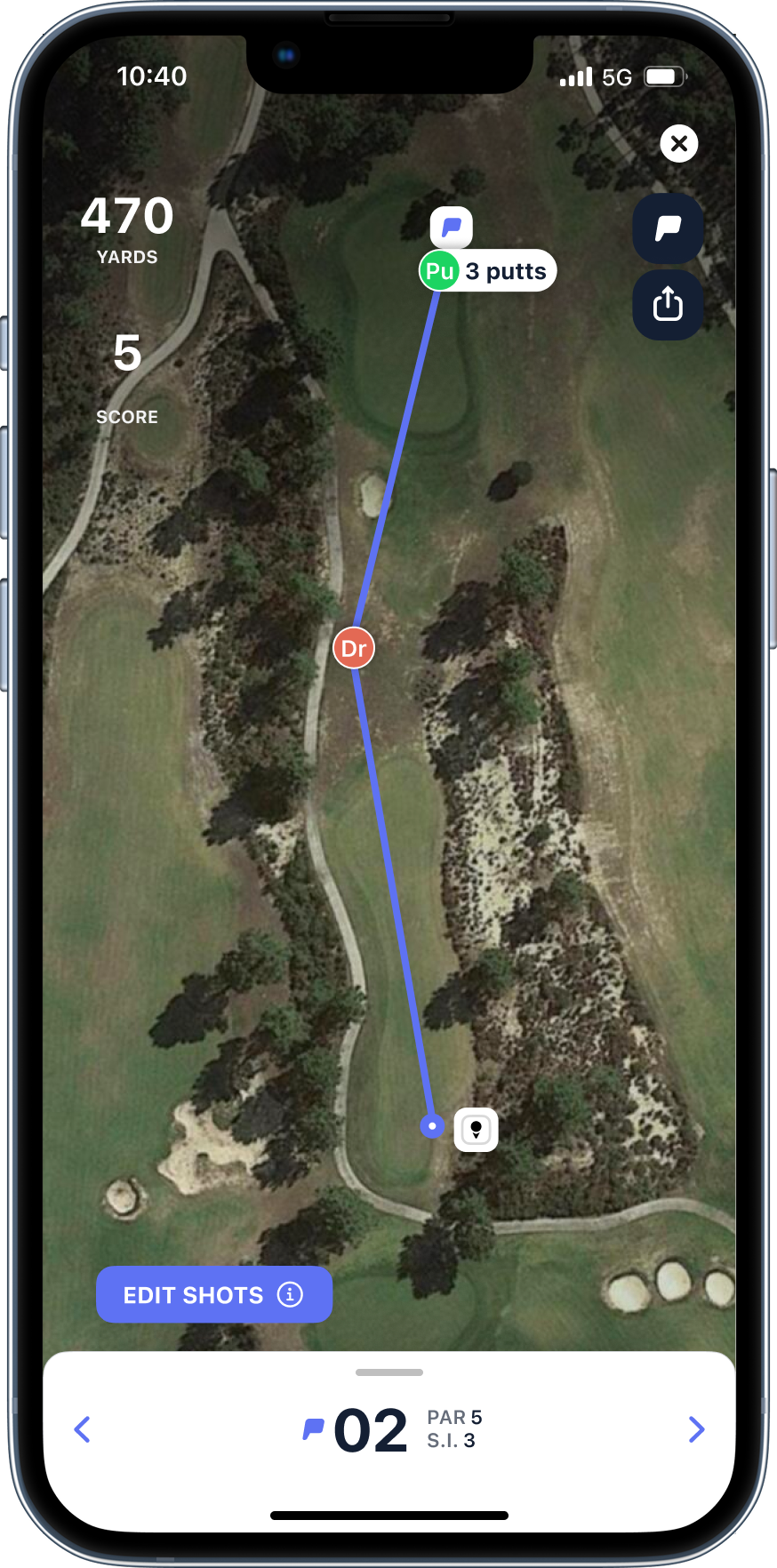
Task: Tap the pin flag marker on green
Action: coord(452,227)
